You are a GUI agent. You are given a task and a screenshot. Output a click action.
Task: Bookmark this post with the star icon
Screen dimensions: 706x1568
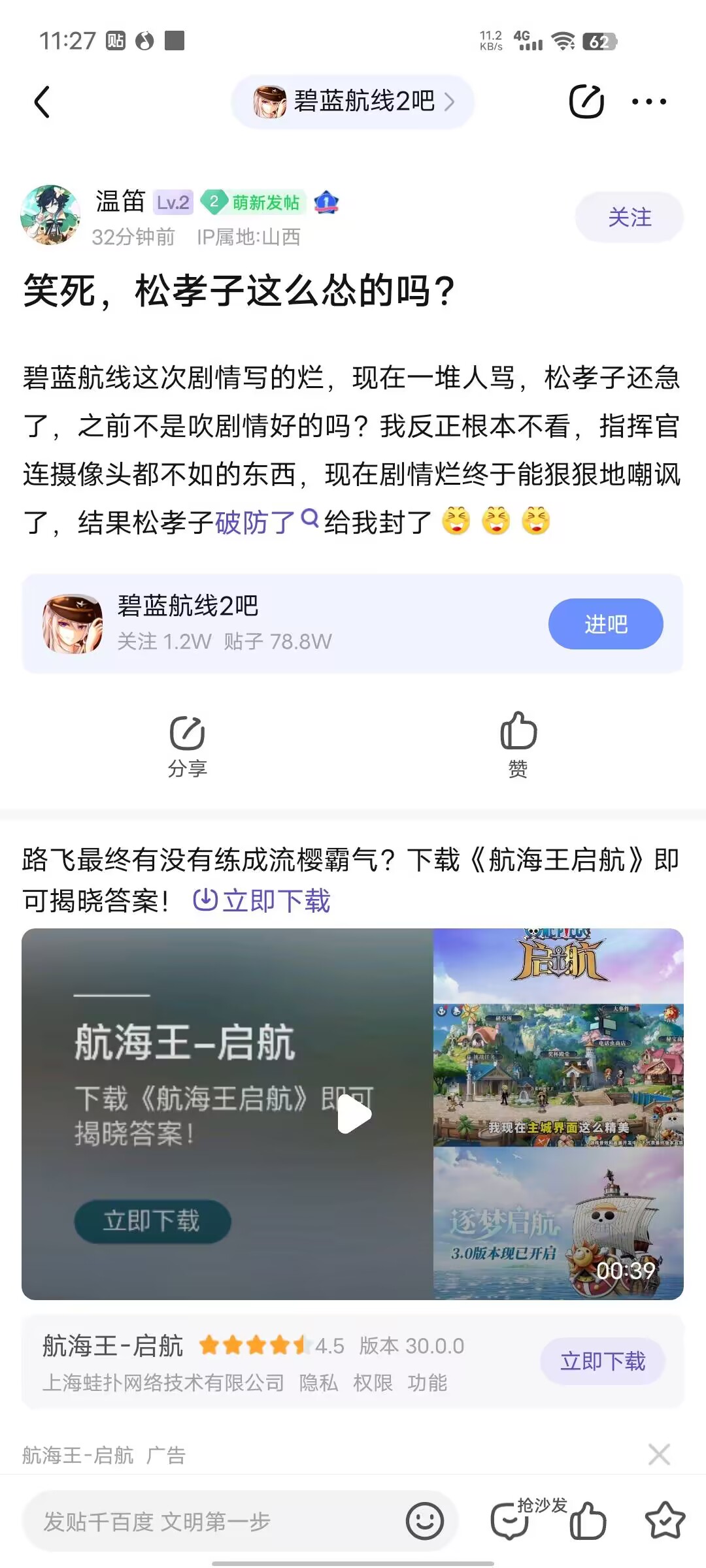(x=664, y=1522)
